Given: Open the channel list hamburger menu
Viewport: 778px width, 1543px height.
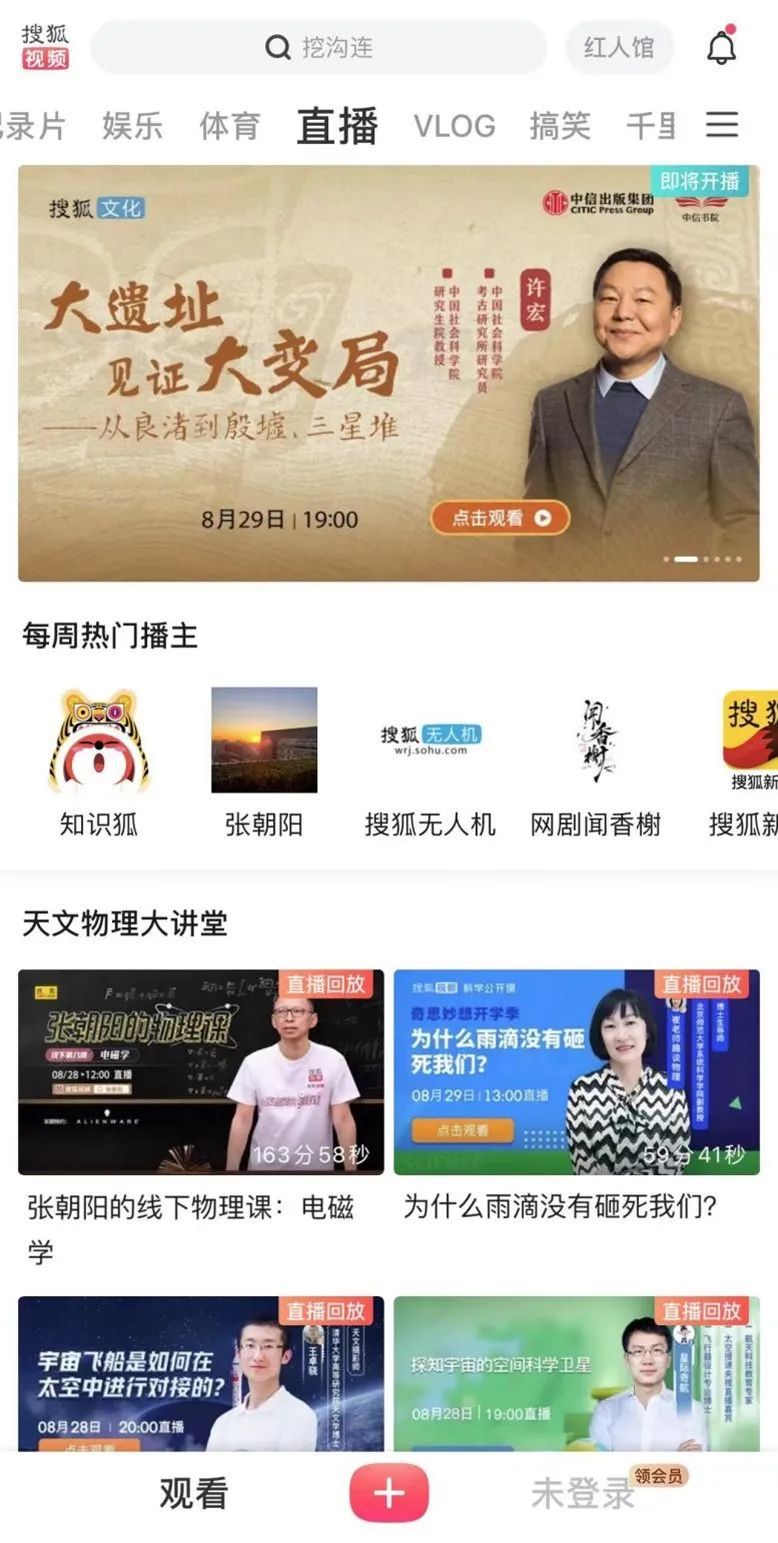Looking at the screenshot, I should click(x=722, y=125).
